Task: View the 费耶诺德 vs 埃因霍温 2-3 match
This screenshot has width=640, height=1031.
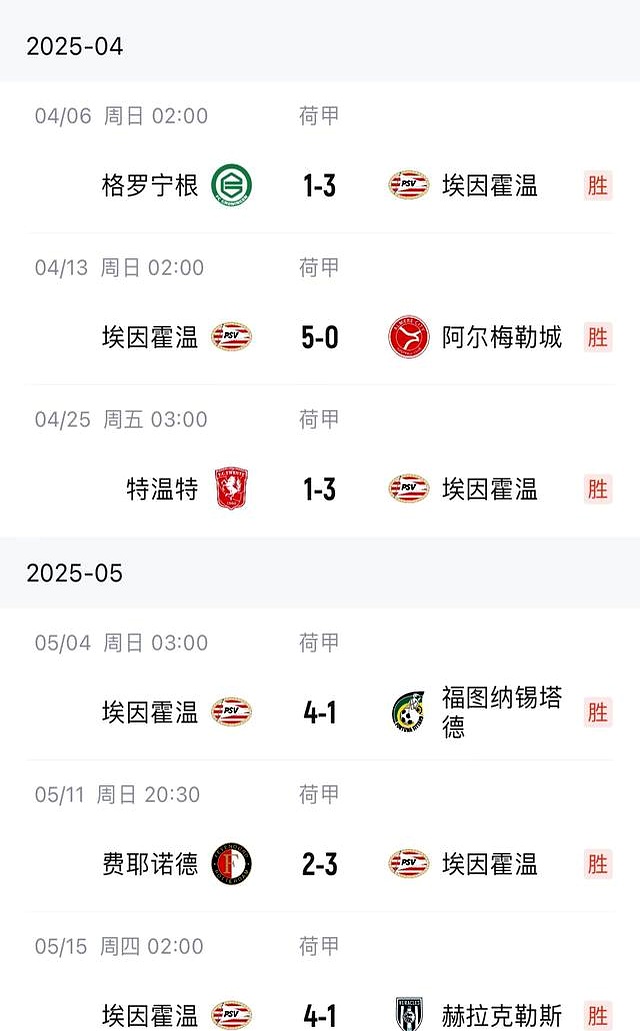Action: click(x=320, y=836)
